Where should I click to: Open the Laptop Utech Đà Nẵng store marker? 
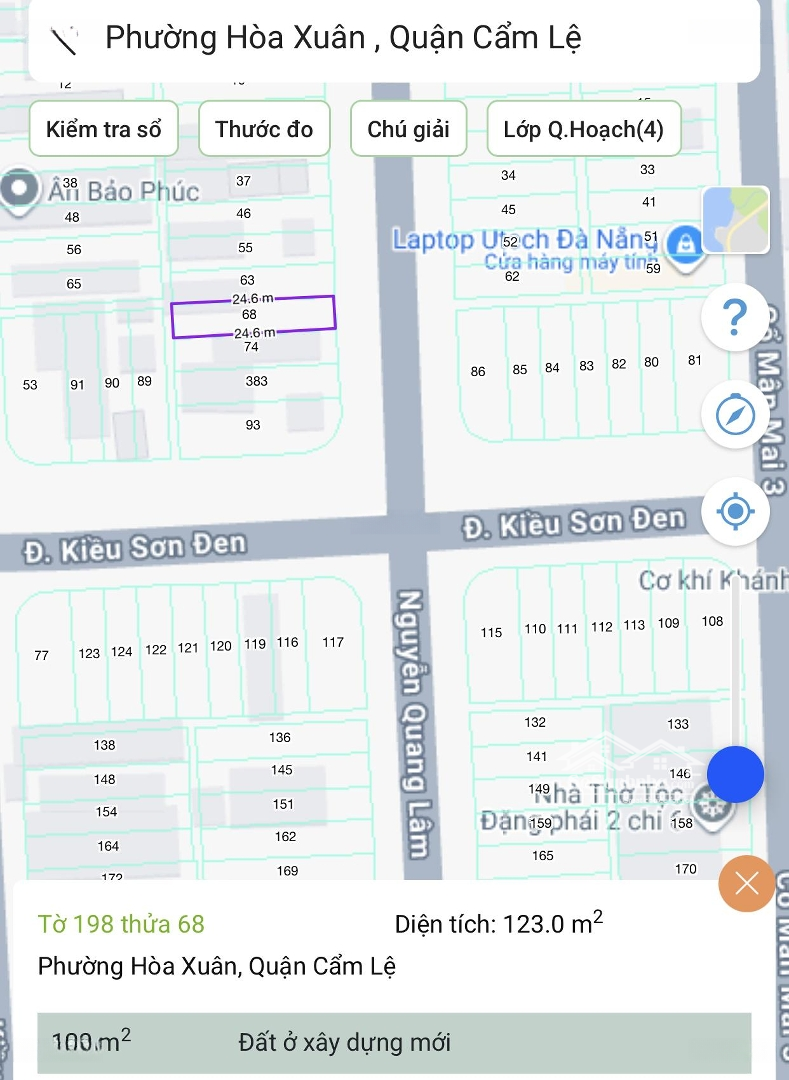[x=686, y=243]
